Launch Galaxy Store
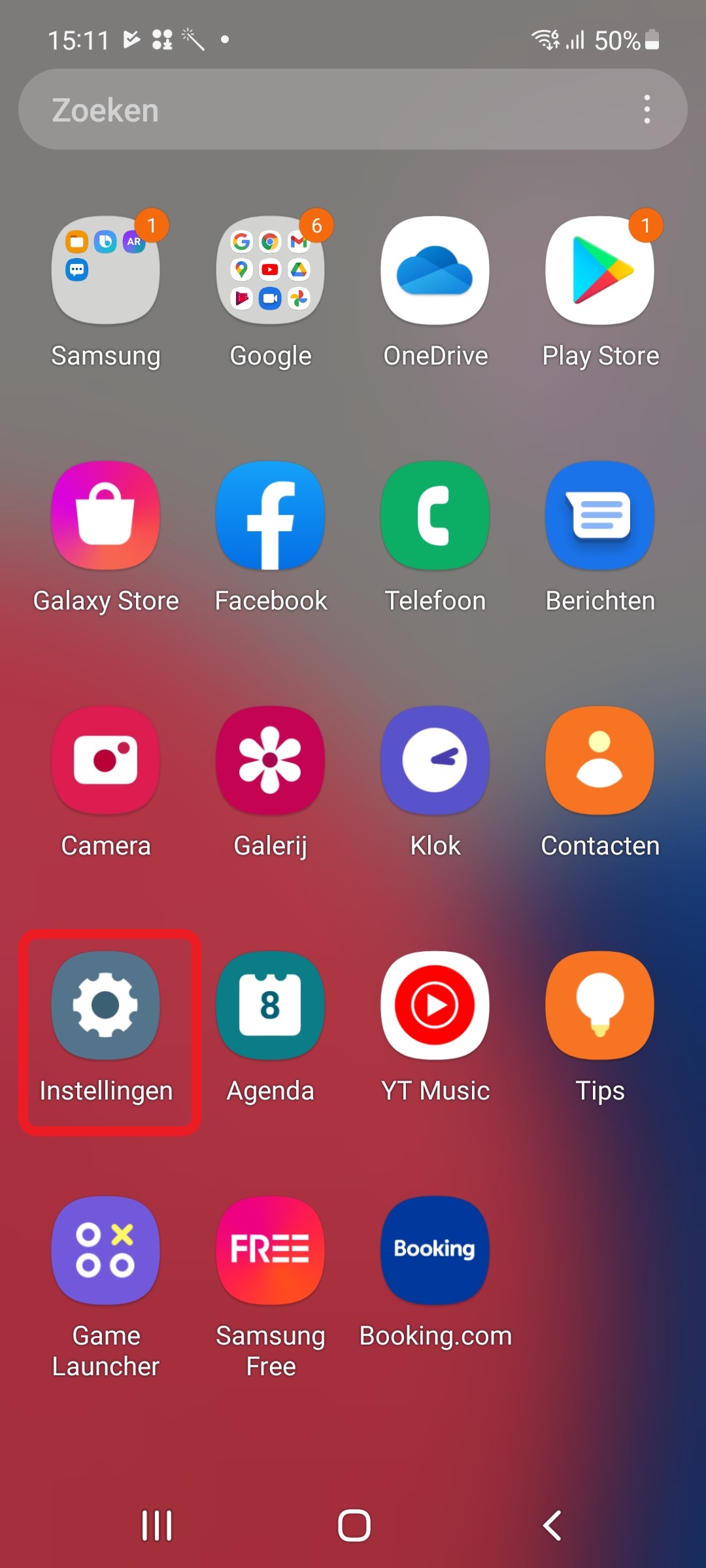Screen dimensions: 706x1568 pyautogui.click(x=106, y=515)
